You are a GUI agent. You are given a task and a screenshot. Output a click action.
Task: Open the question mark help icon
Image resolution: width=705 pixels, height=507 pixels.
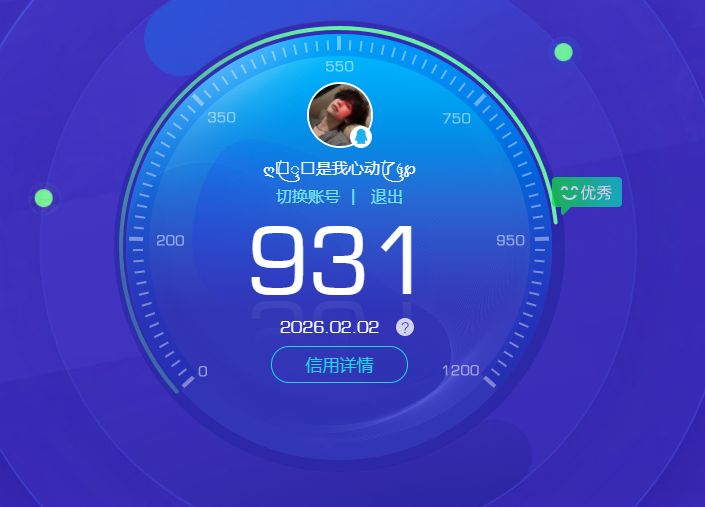click(x=405, y=327)
